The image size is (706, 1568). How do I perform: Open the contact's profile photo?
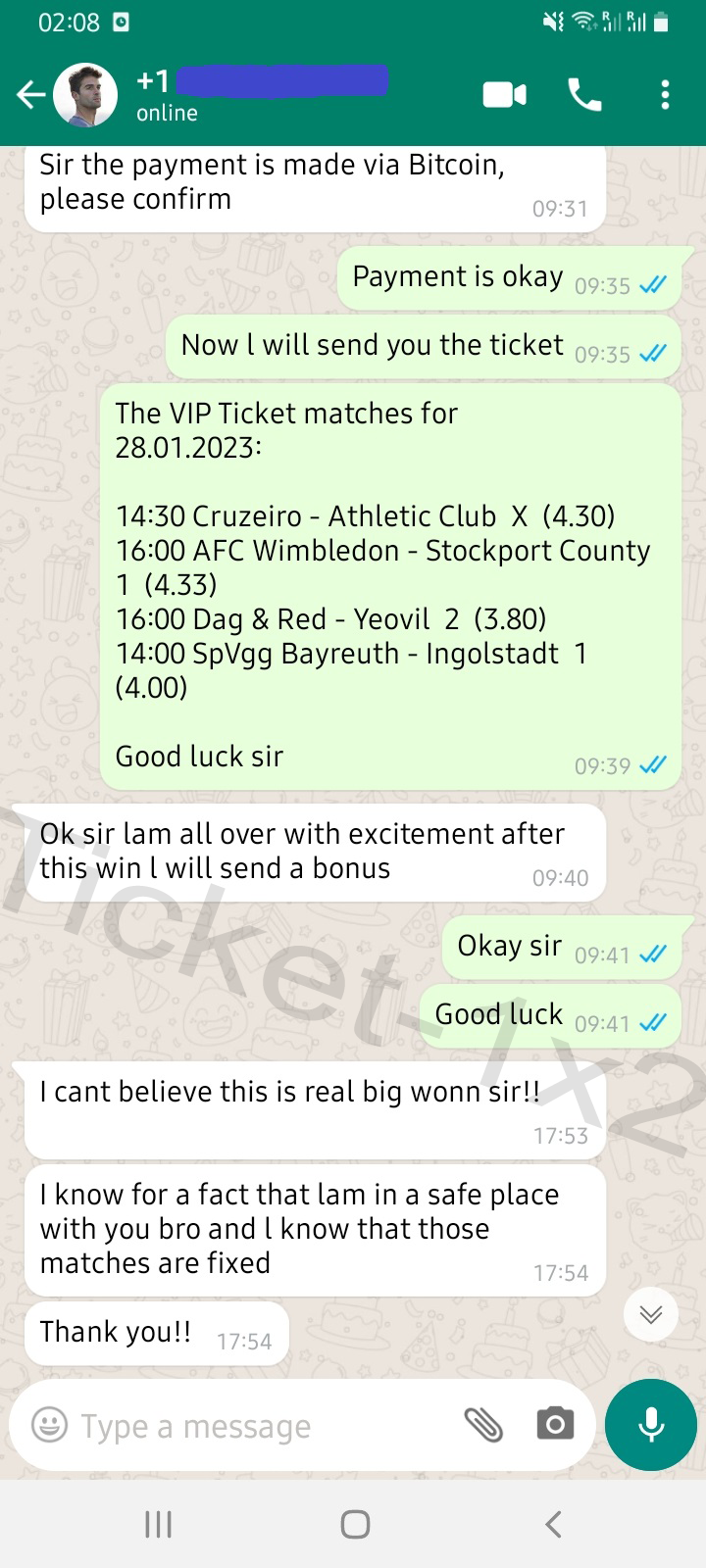click(85, 95)
